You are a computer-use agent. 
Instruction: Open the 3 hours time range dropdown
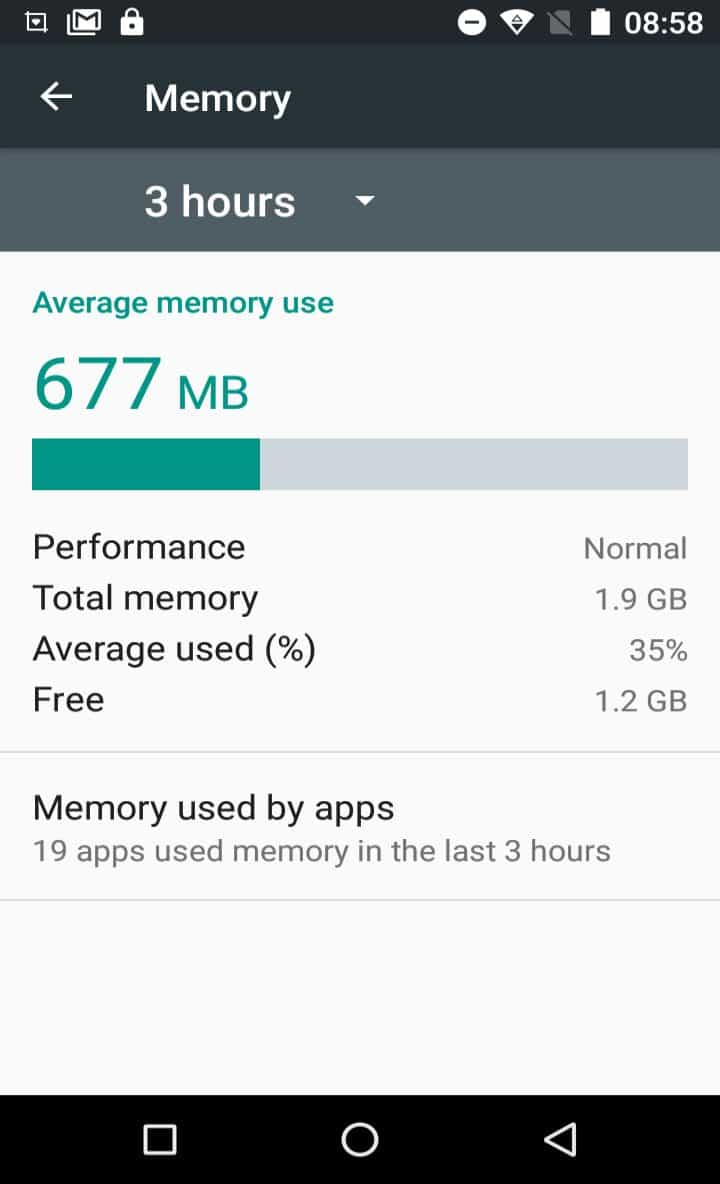click(x=259, y=201)
